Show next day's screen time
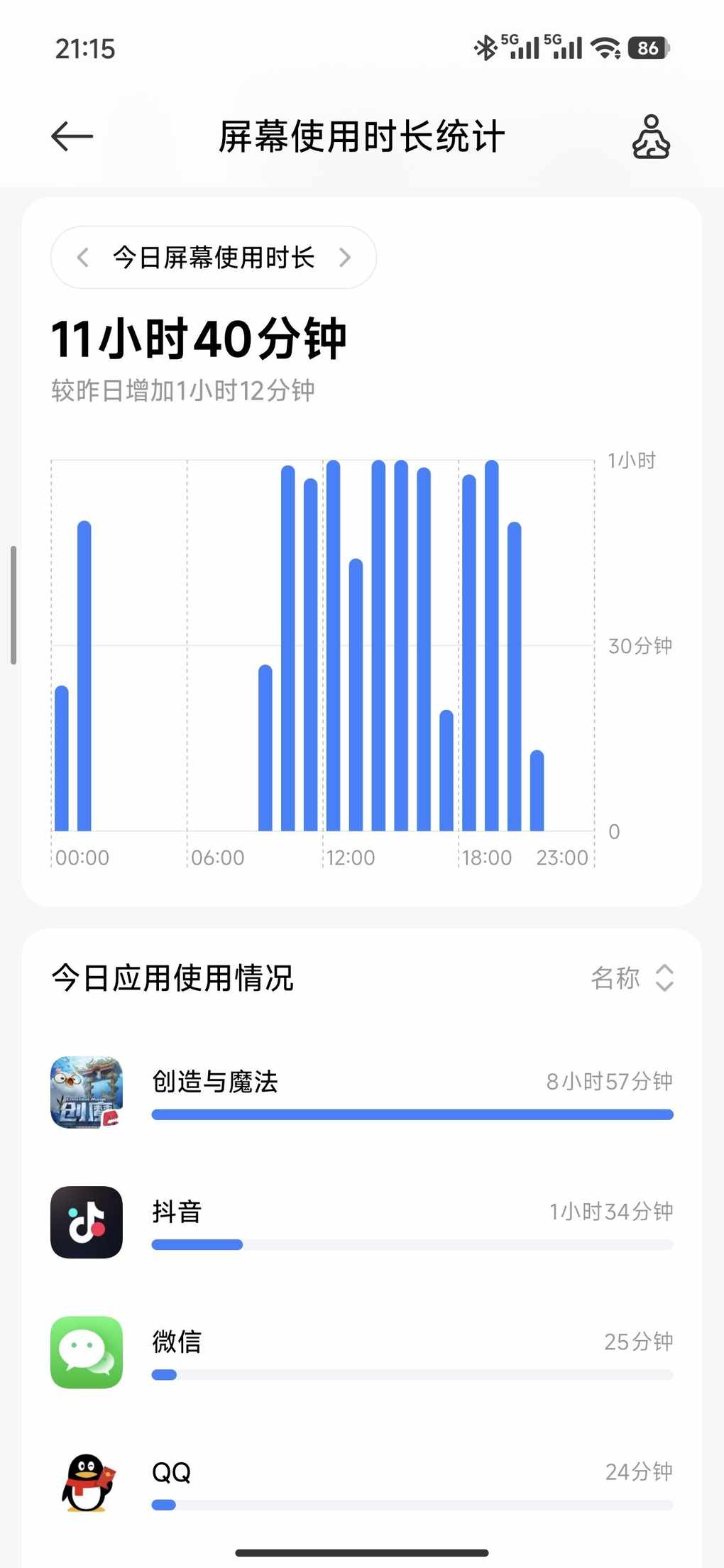The height and width of the screenshot is (1568, 724). (x=345, y=257)
